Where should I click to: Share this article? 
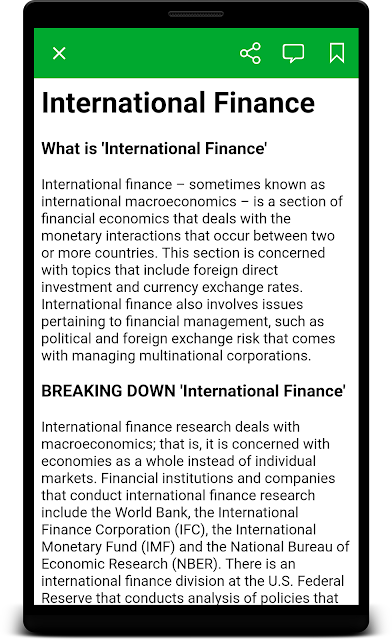coord(250,53)
